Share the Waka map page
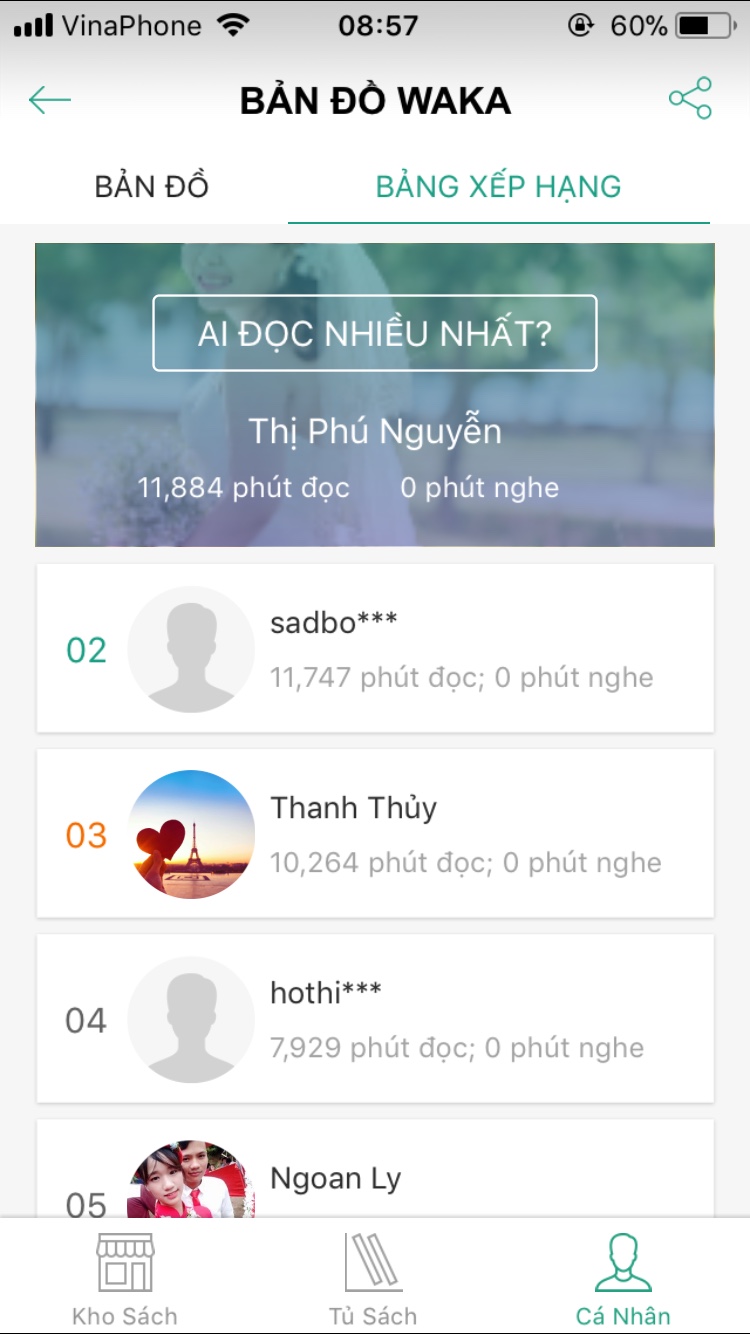Screen dimensions: 750x1334 pyautogui.click(x=690, y=99)
